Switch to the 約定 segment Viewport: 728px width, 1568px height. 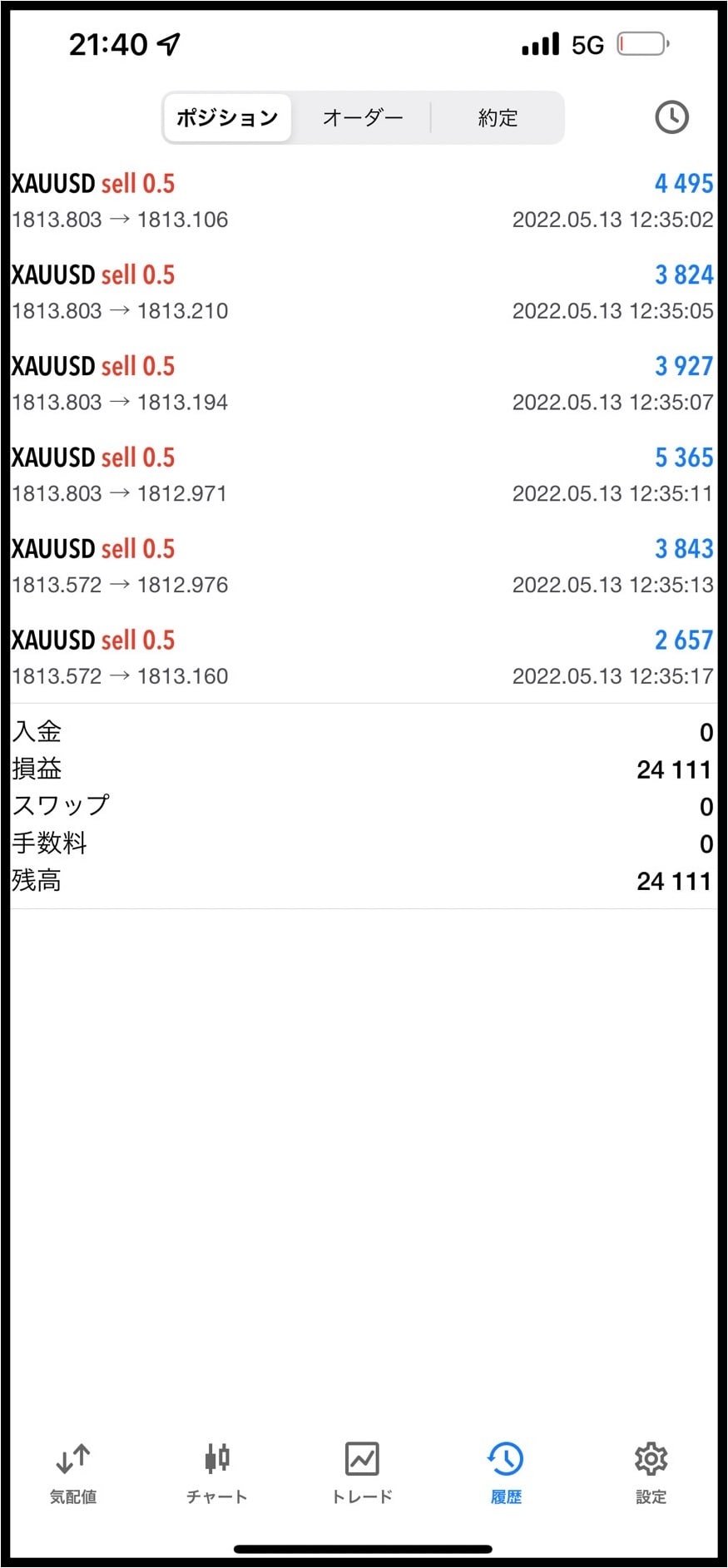pos(498,117)
